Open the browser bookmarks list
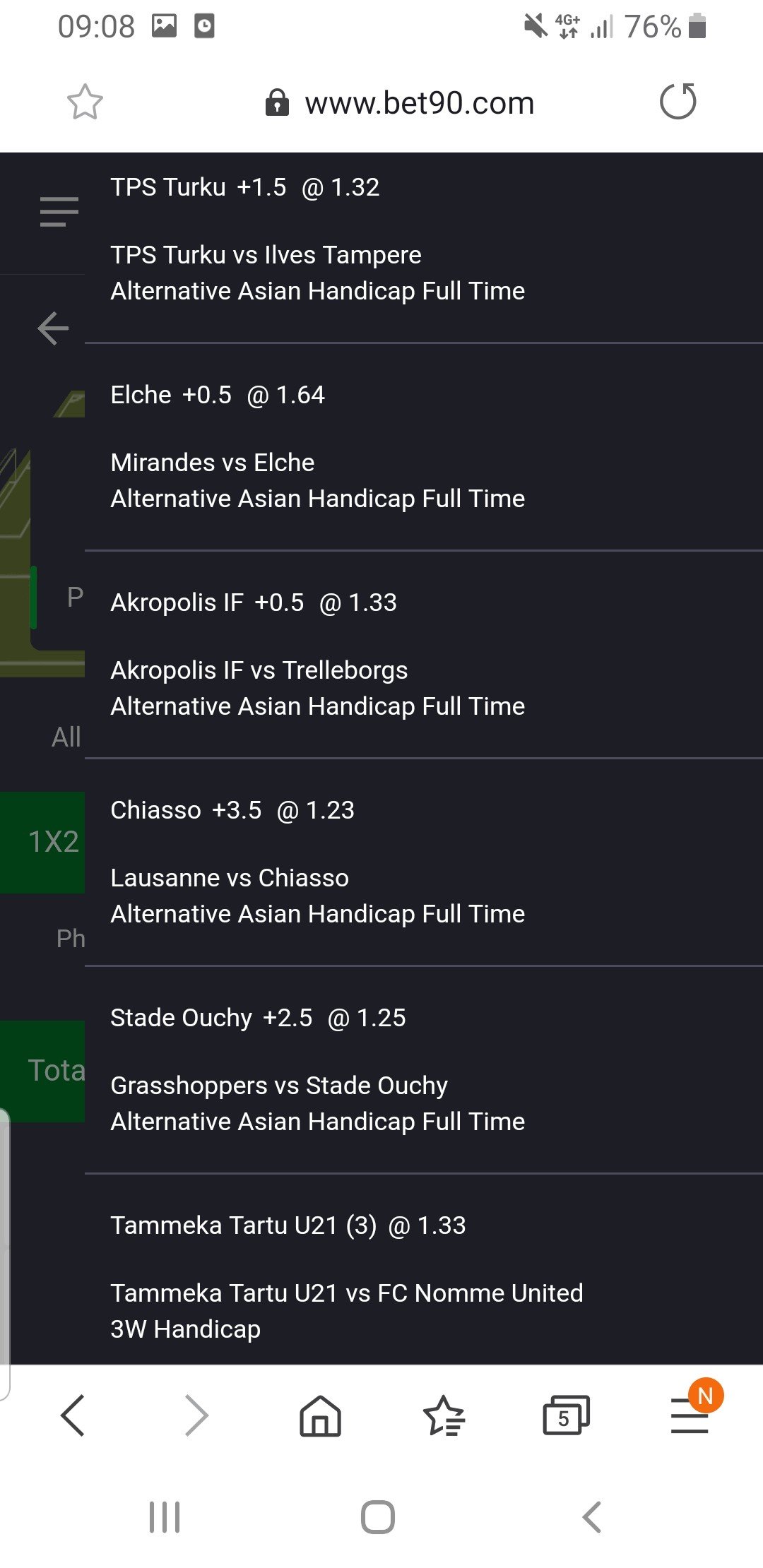The width and height of the screenshot is (763, 1568). click(444, 1415)
